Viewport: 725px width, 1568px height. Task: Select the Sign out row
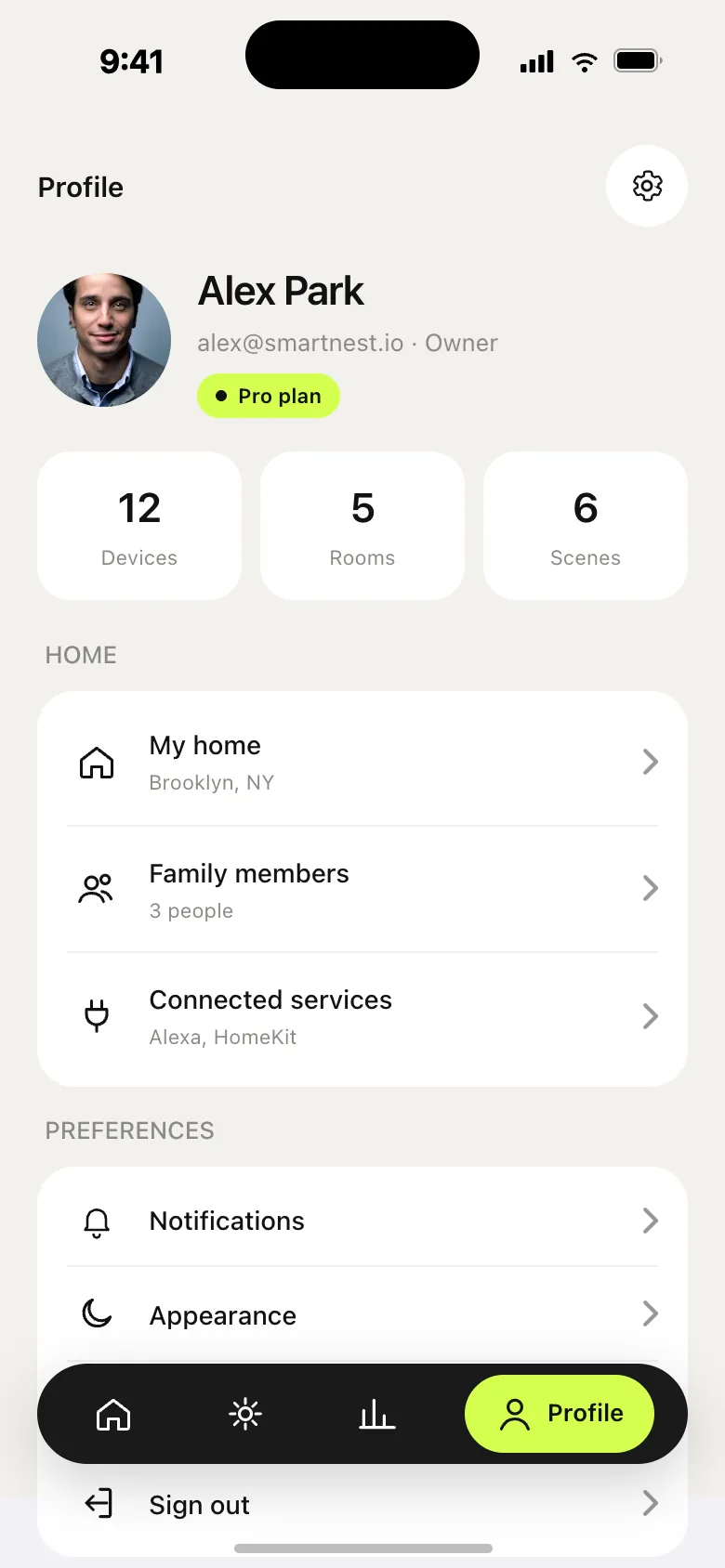[362, 1504]
